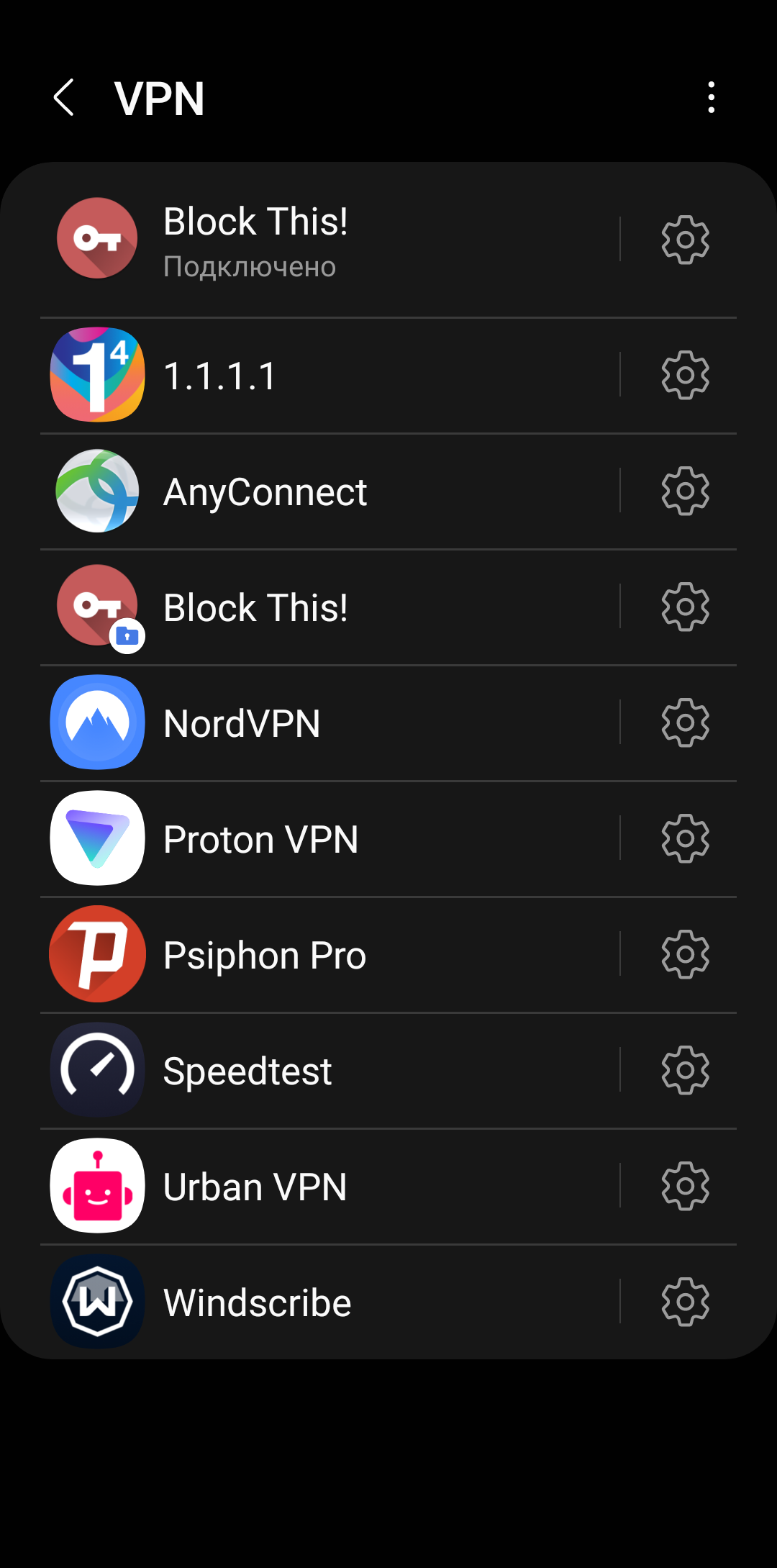777x1568 pixels.
Task: Open Urban VPN settings gear
Action: (685, 1186)
